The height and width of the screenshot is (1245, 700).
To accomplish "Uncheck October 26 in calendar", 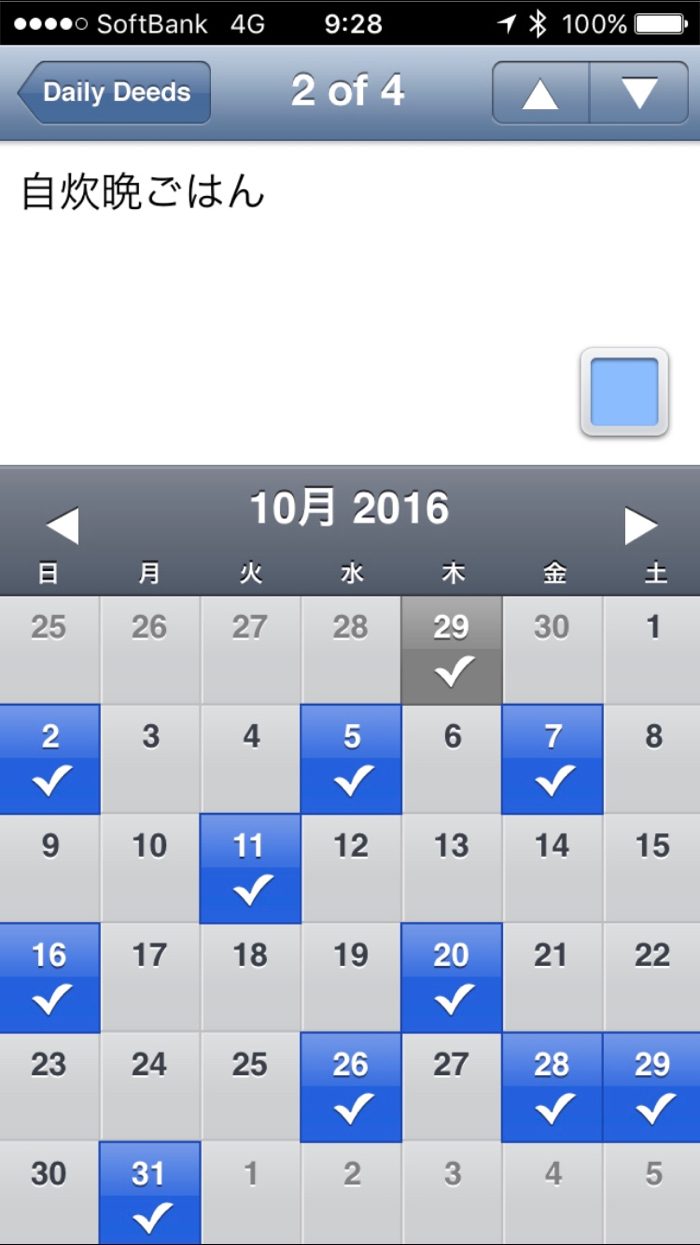I will [351, 1087].
